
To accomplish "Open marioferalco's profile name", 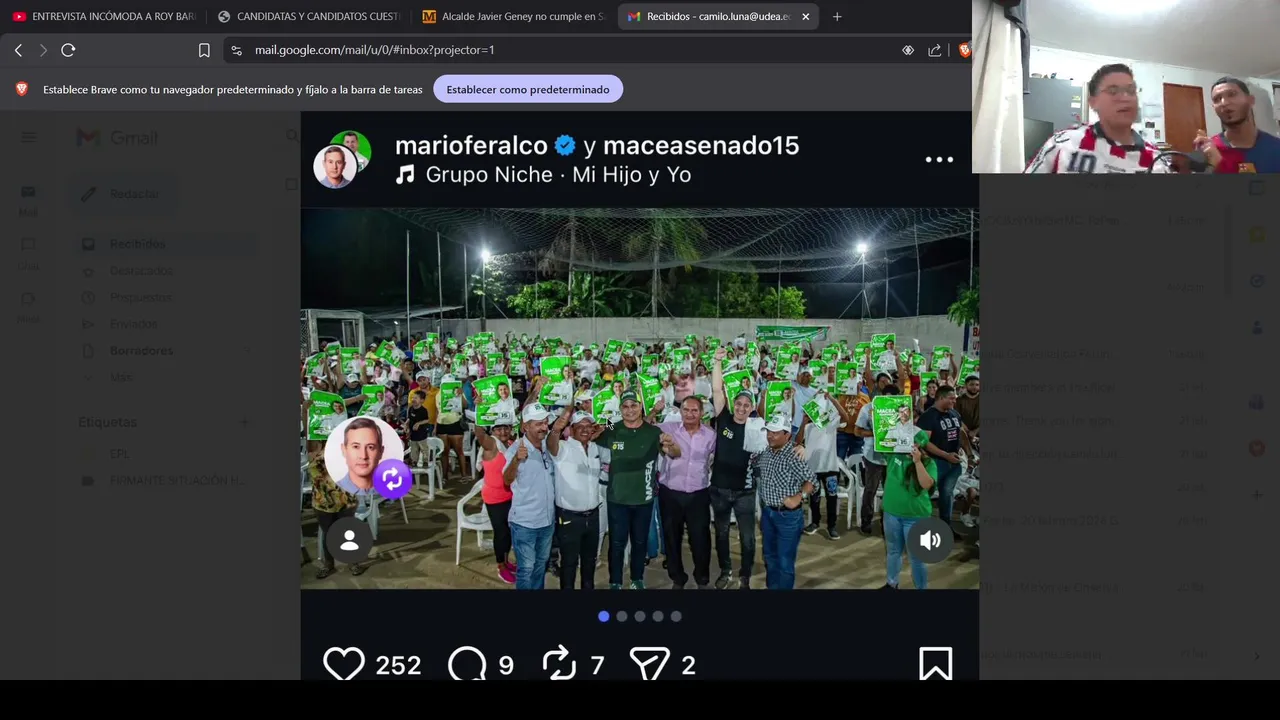I will tap(471, 145).
